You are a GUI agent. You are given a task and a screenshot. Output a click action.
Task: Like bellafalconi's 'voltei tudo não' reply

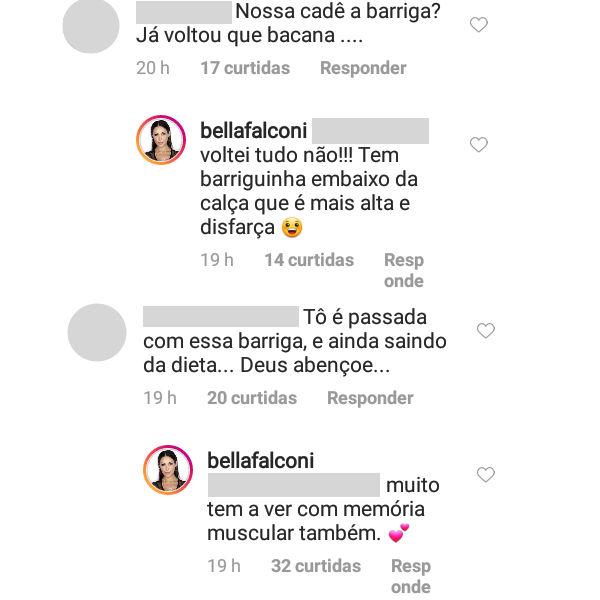click(x=479, y=145)
